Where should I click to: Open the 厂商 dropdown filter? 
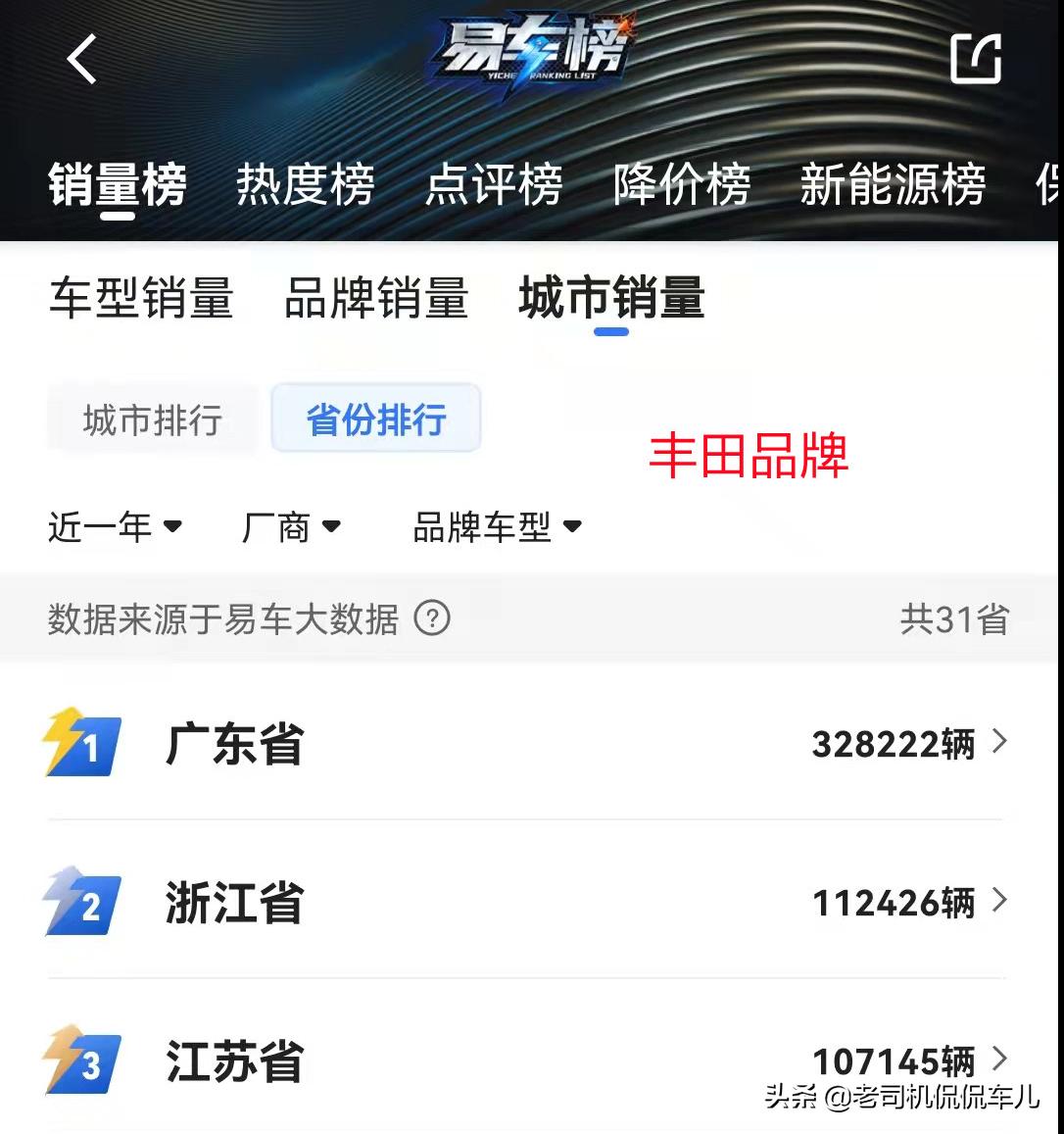click(293, 526)
